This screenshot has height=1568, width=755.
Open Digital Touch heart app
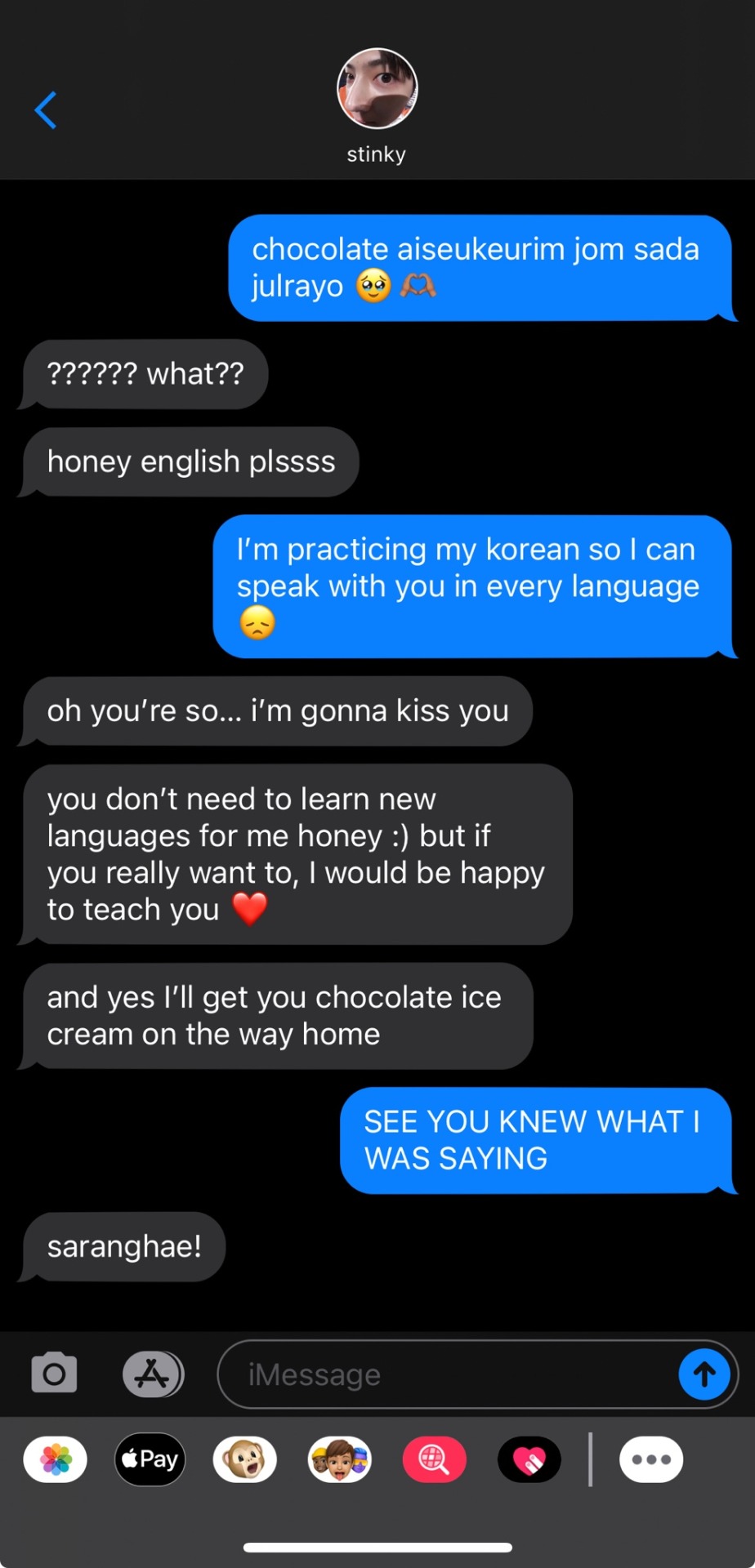pyautogui.click(x=529, y=1459)
